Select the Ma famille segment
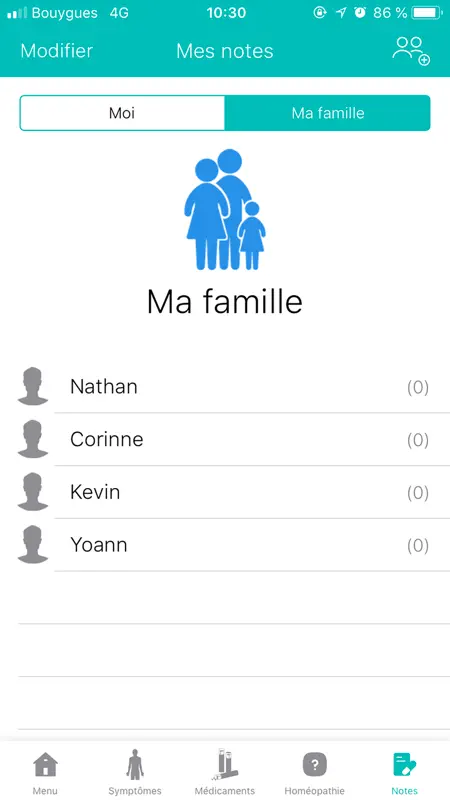The height and width of the screenshot is (800, 450). [x=328, y=113]
